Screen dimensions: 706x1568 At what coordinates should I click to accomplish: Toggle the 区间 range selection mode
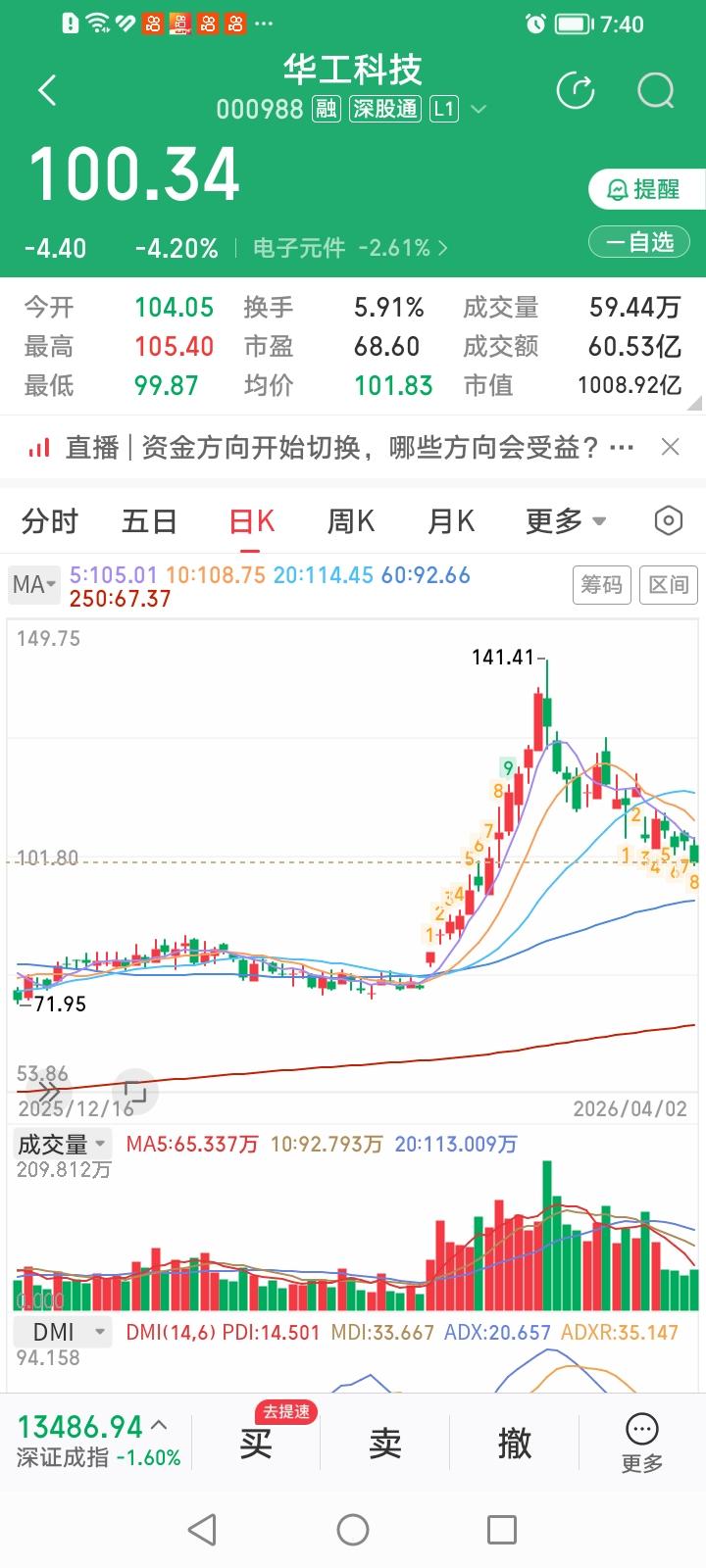tap(668, 584)
